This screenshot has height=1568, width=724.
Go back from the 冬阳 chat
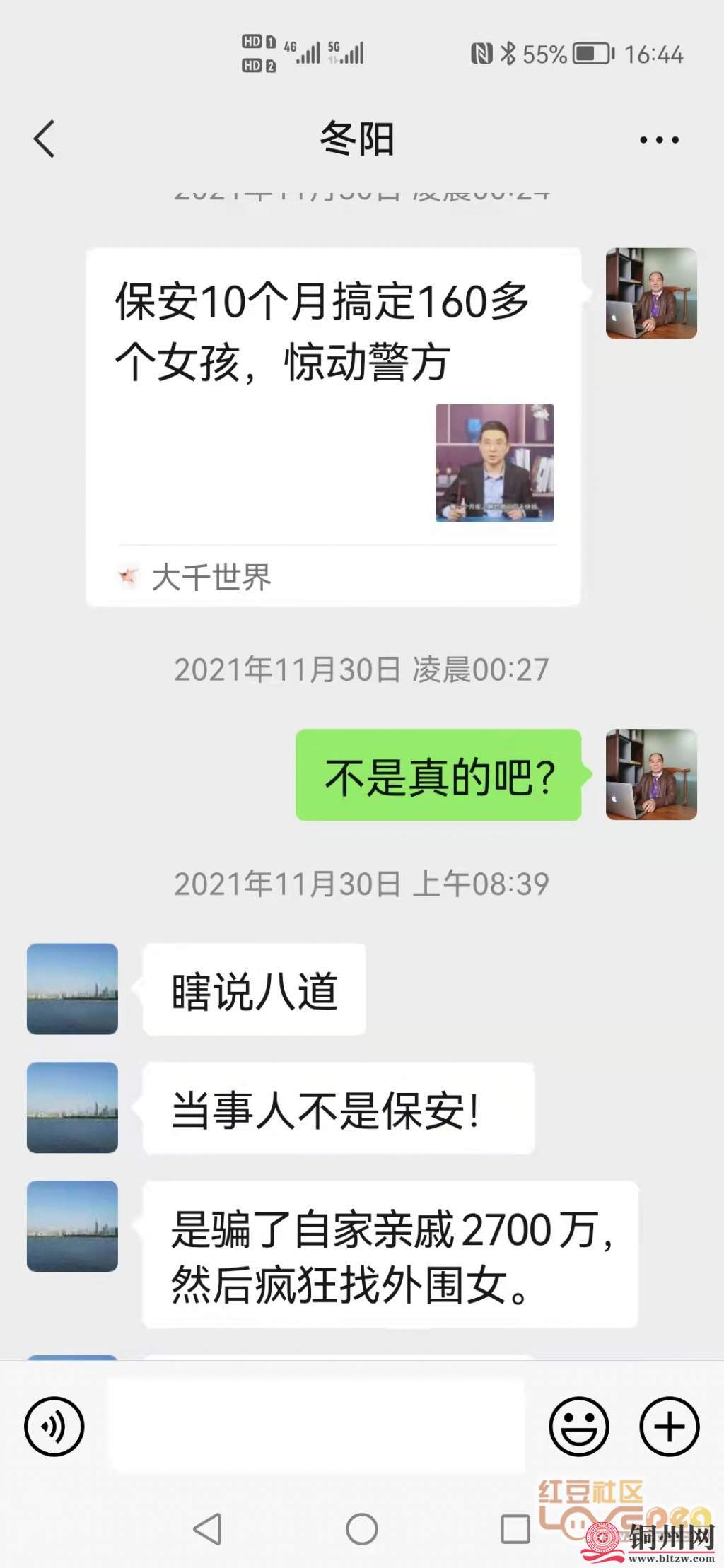click(44, 139)
